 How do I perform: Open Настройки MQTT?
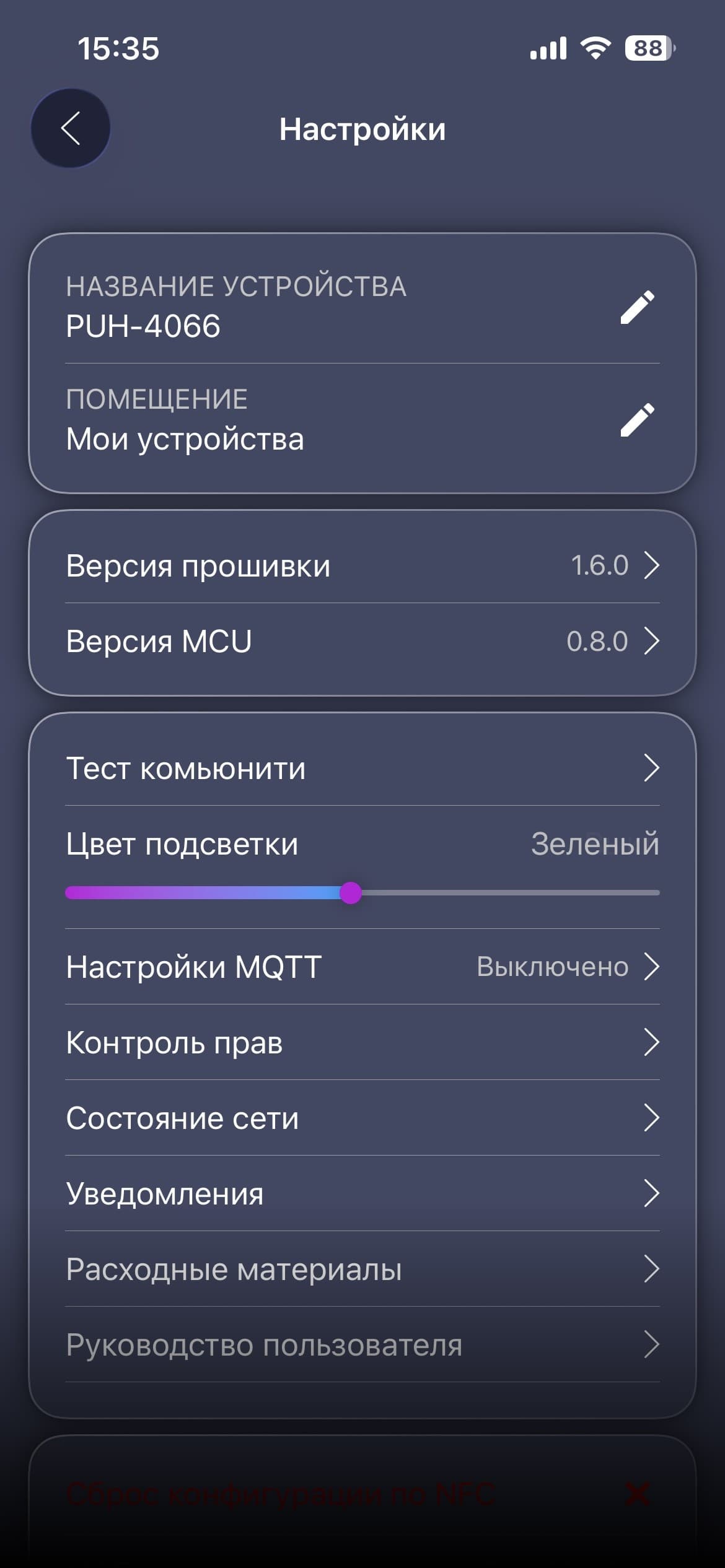(x=362, y=967)
